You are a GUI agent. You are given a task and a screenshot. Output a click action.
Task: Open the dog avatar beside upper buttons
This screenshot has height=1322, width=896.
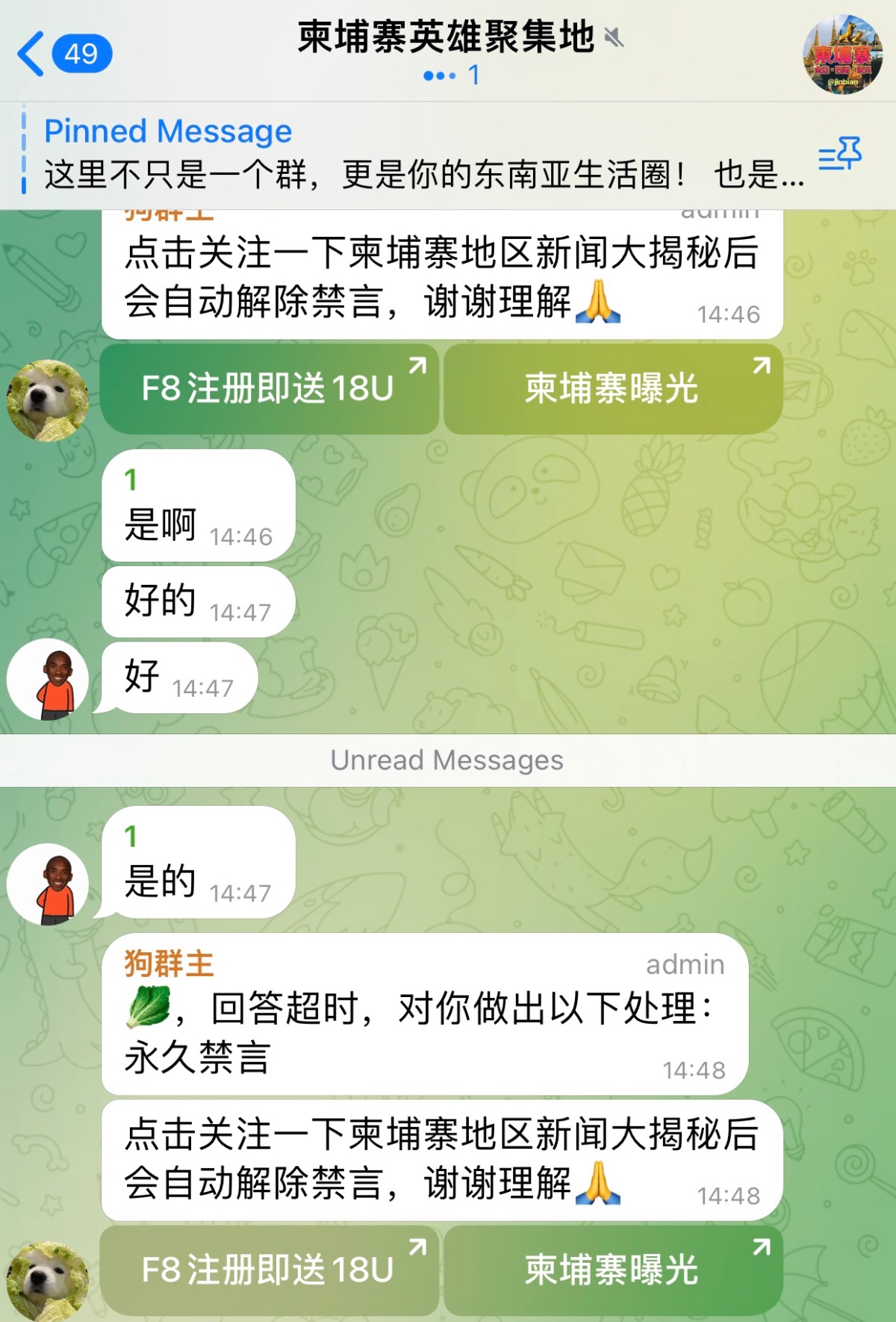pos(48,400)
